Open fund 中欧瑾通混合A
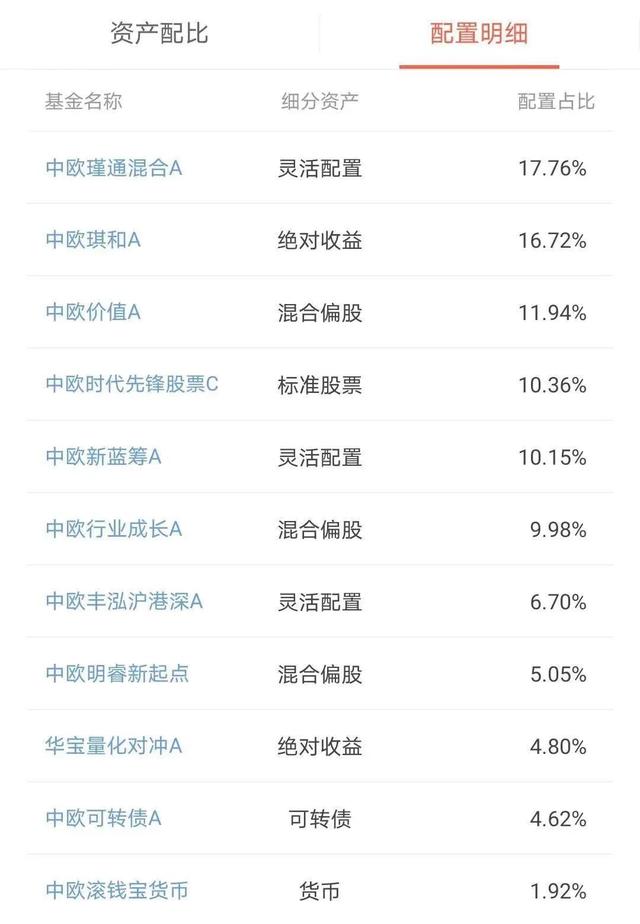 click(114, 168)
